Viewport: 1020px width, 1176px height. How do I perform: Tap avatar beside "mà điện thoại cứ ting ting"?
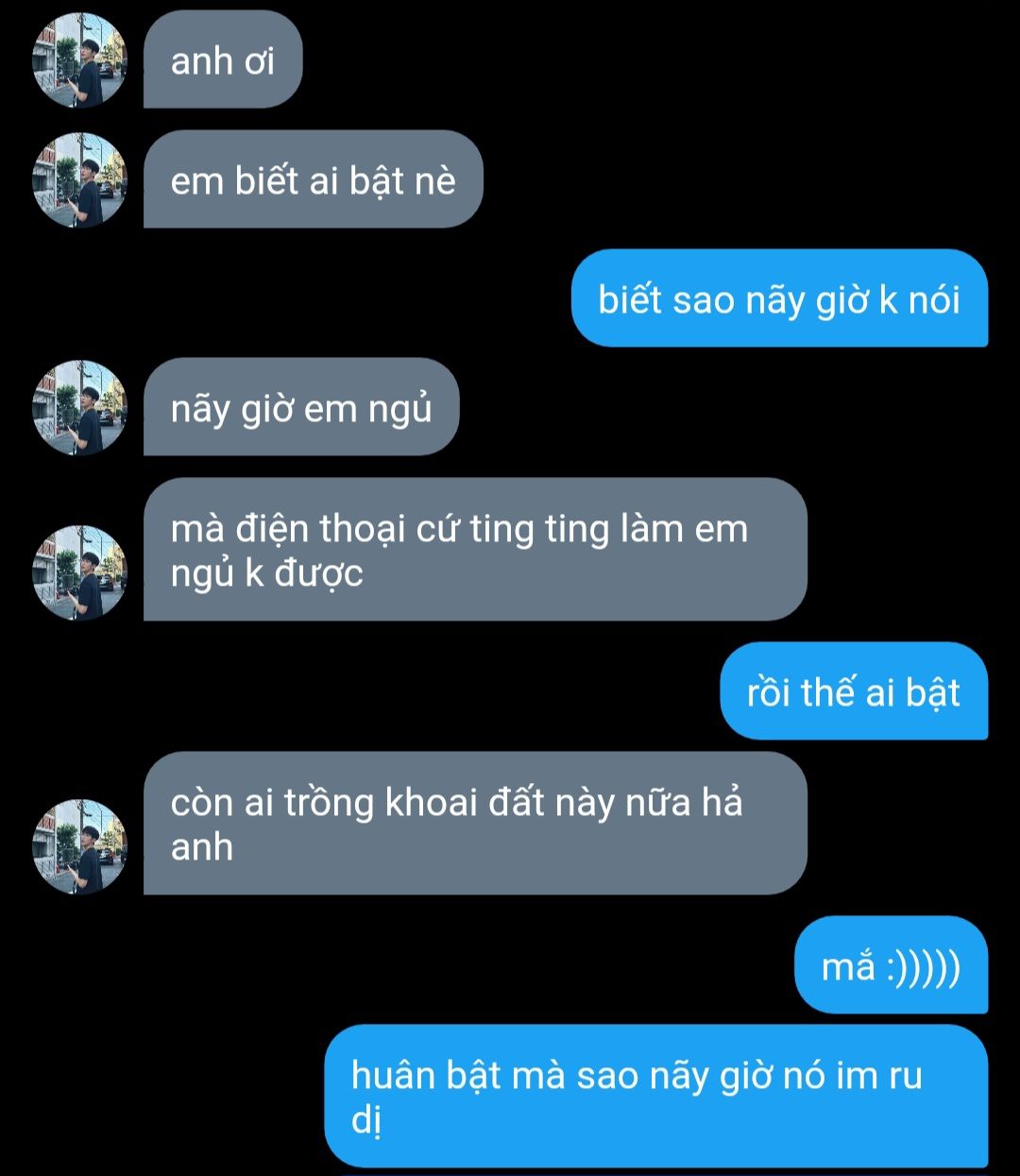(79, 572)
